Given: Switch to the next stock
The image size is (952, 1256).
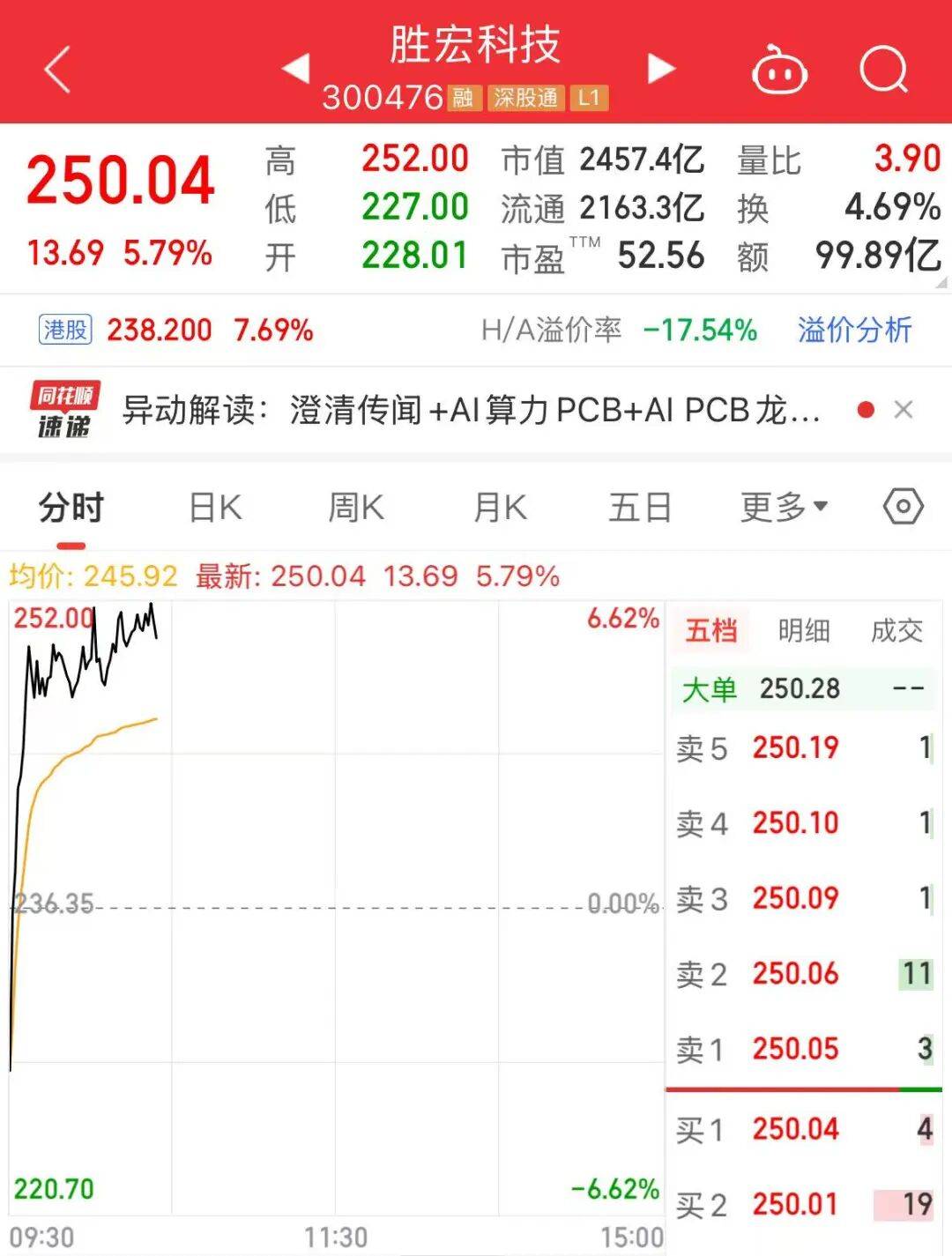Looking at the screenshot, I should (661, 68).
